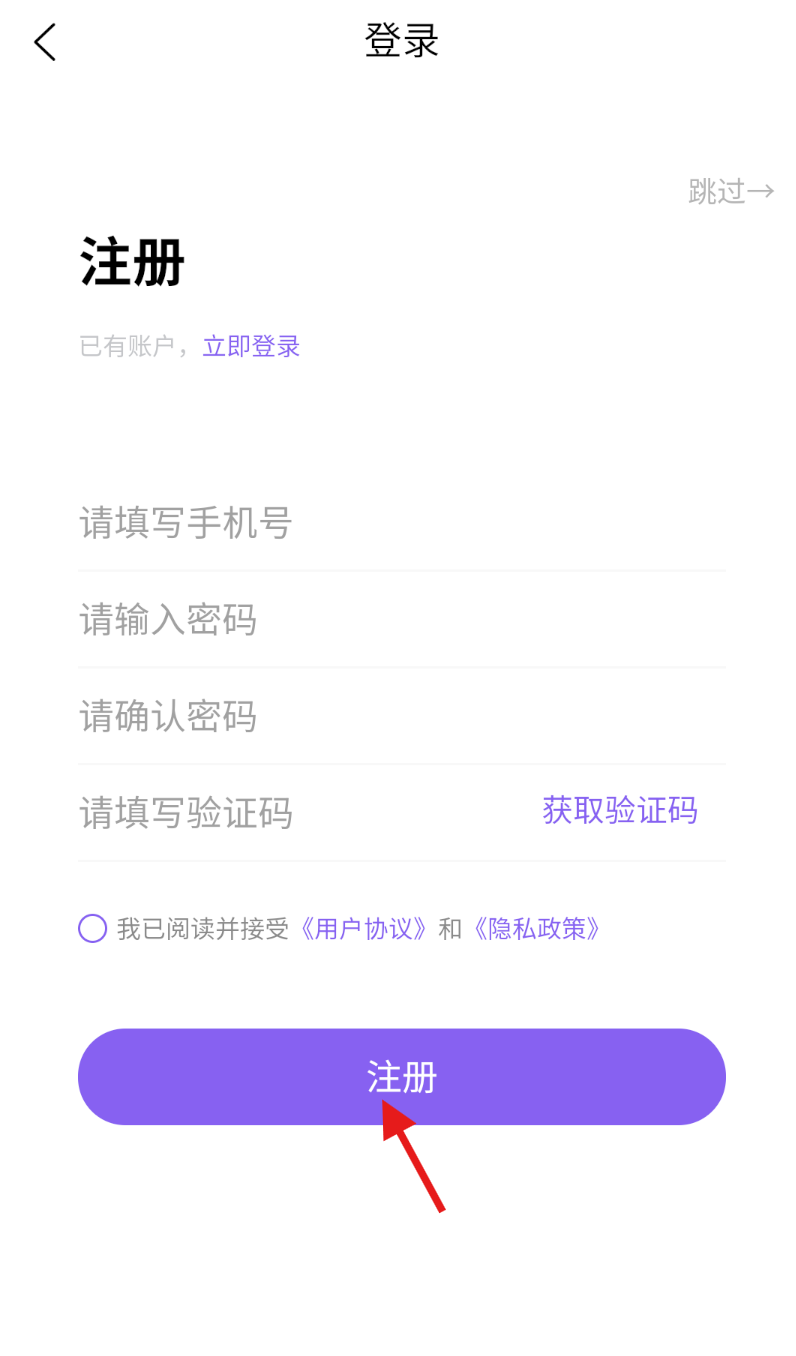Go back using the top-left arrow
Screen dimensions: 796x1356
(x=45, y=42)
